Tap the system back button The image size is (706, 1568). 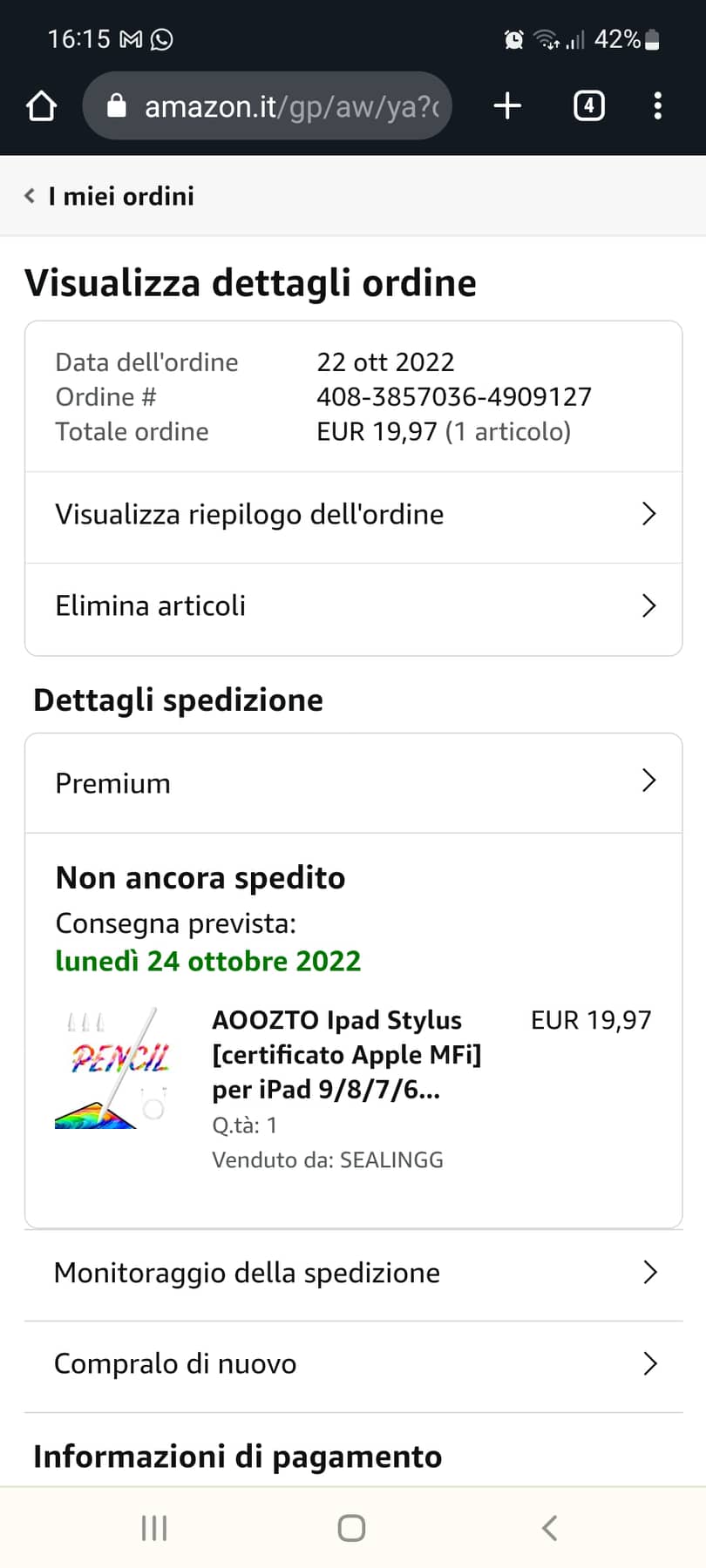pyautogui.click(x=549, y=1527)
